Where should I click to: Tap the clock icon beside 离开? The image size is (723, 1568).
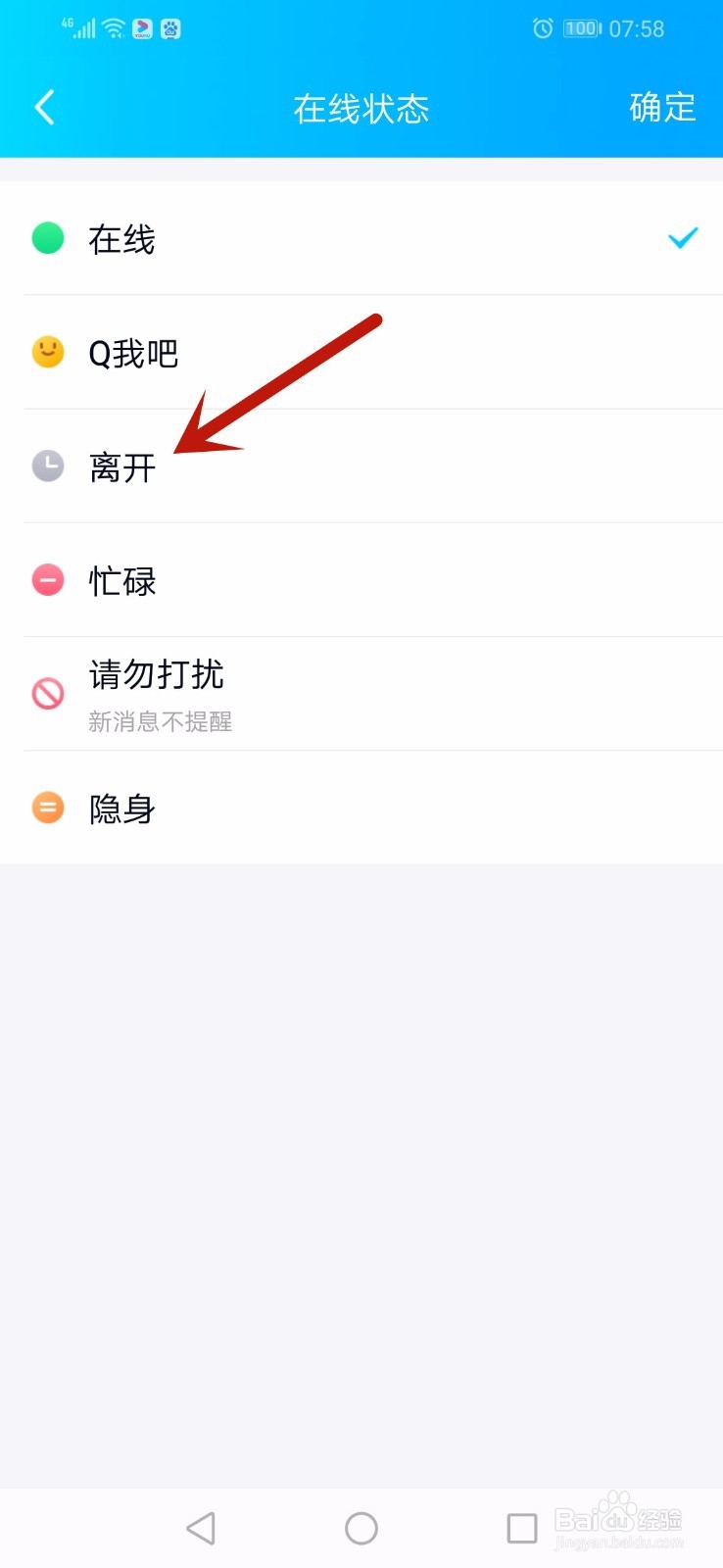47,466
